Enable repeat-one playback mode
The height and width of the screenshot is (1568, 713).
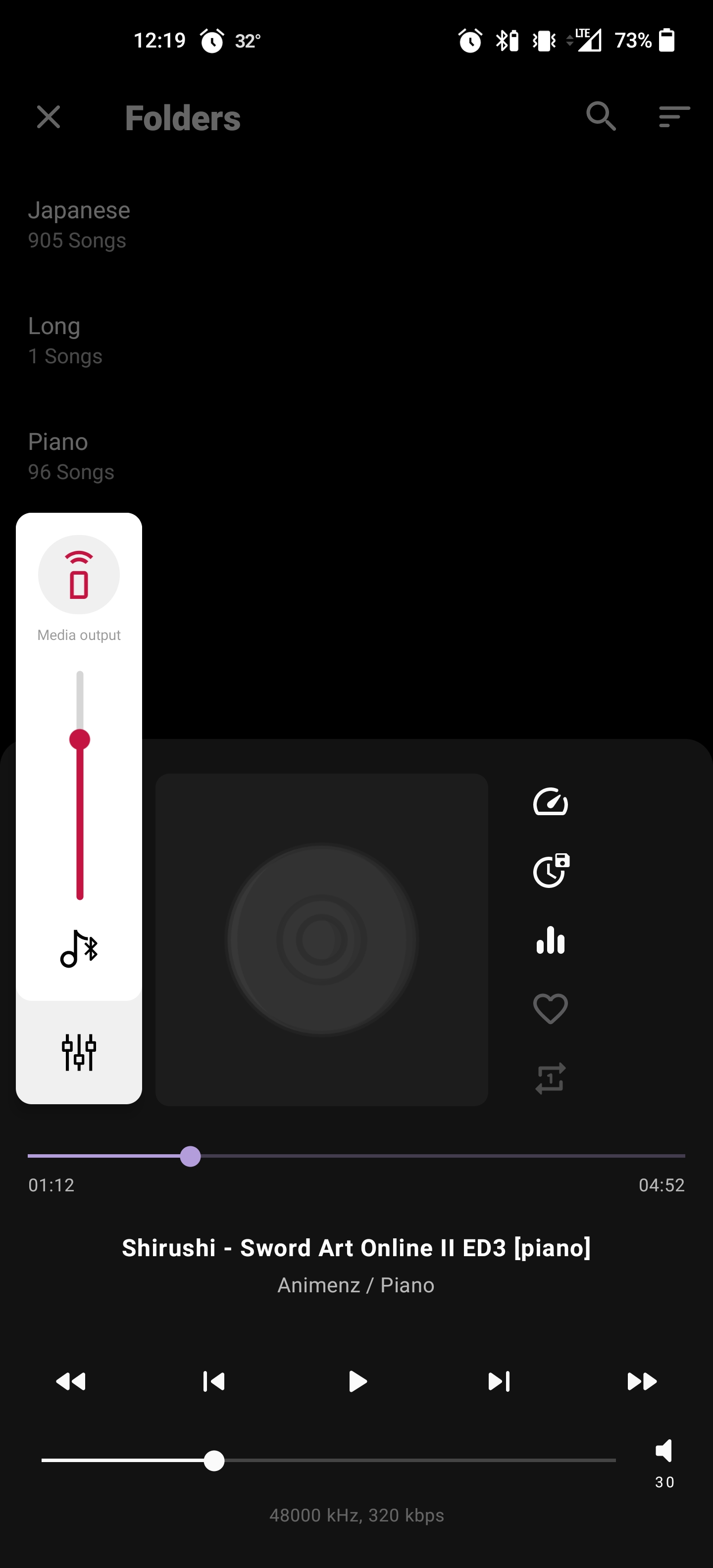(550, 1078)
